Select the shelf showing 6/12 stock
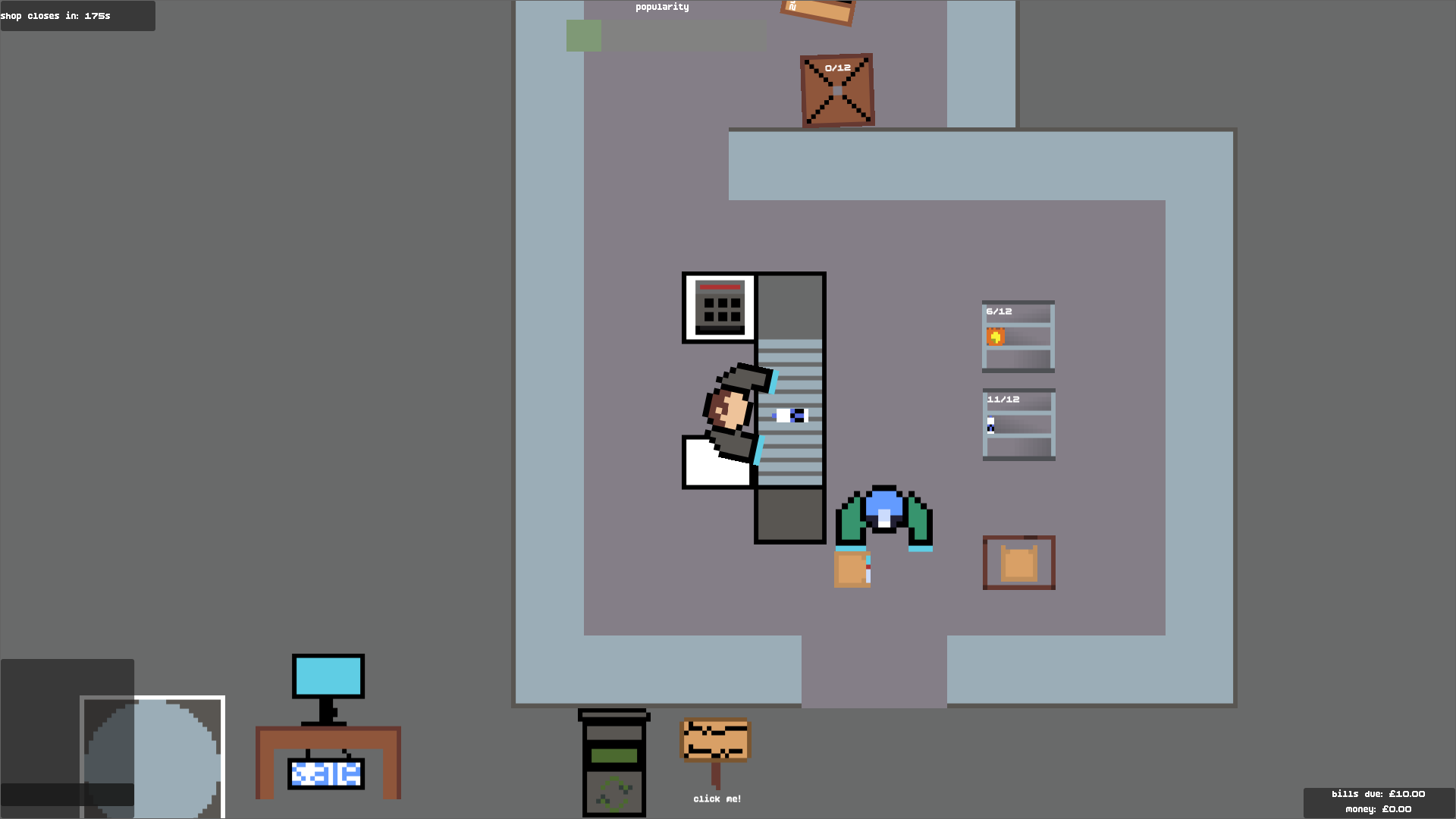 coord(1018,337)
